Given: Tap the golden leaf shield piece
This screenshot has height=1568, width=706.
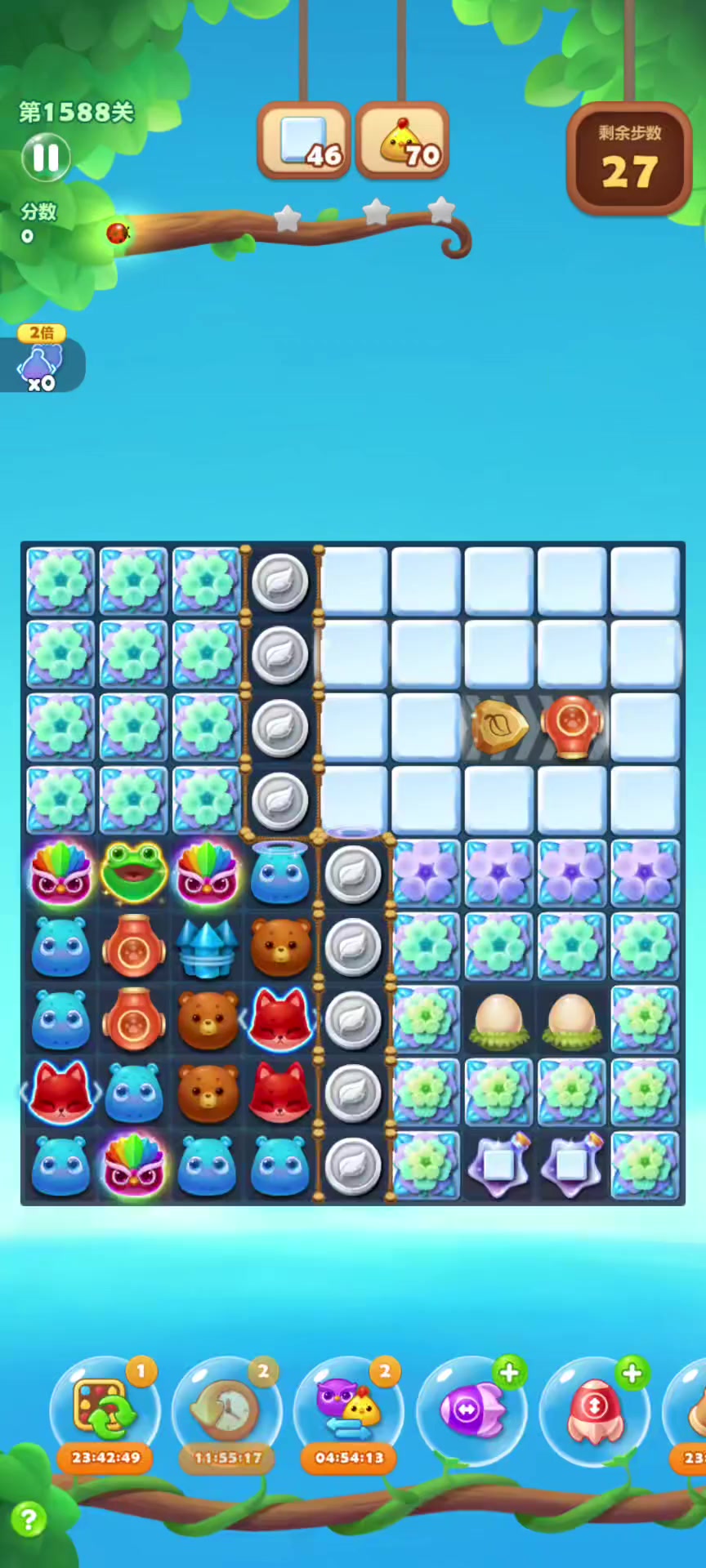Looking at the screenshot, I should click(498, 726).
